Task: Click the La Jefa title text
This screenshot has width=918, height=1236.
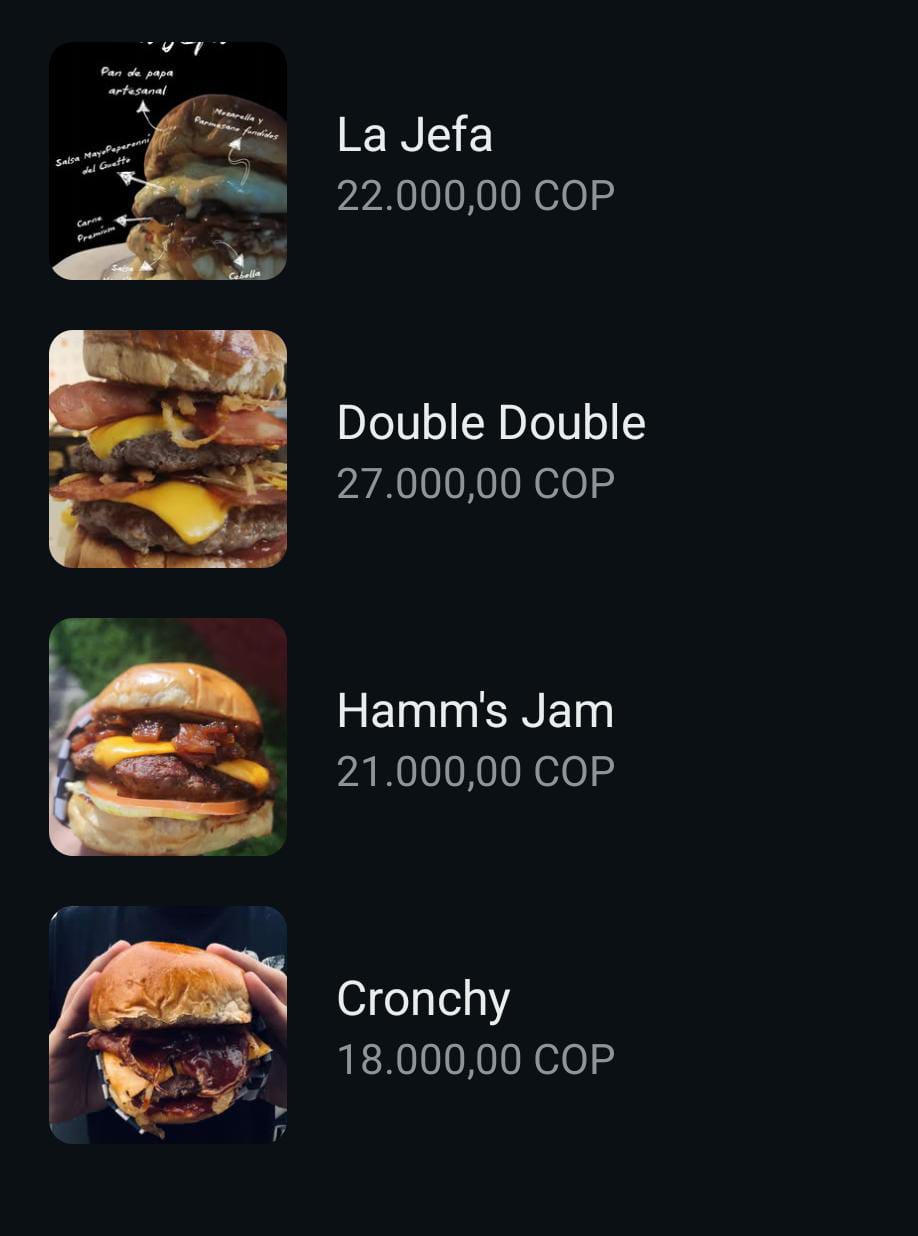Action: pos(414,134)
